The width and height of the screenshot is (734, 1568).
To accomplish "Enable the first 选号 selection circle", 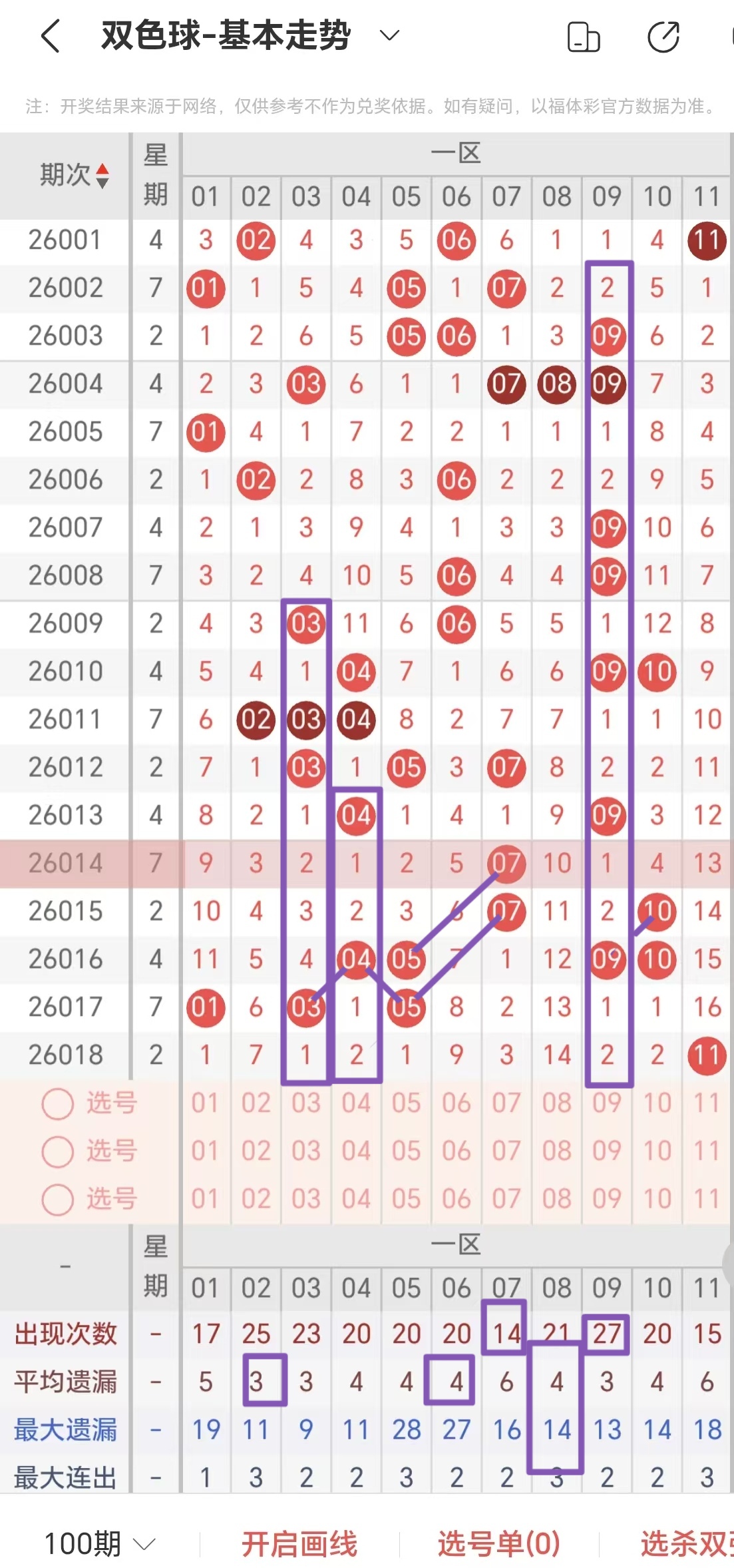I will point(59,1103).
